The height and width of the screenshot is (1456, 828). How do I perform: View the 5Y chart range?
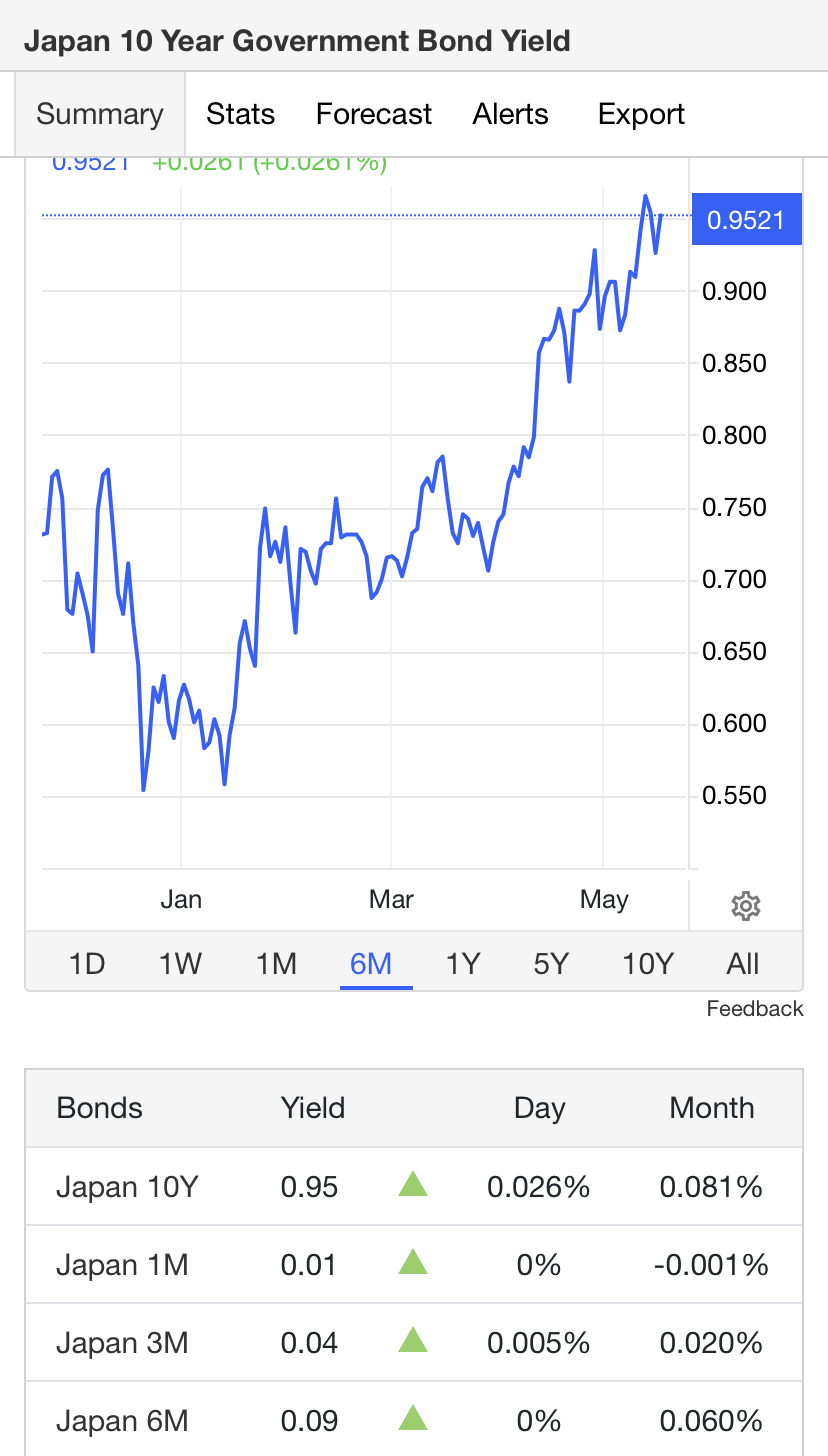point(551,964)
